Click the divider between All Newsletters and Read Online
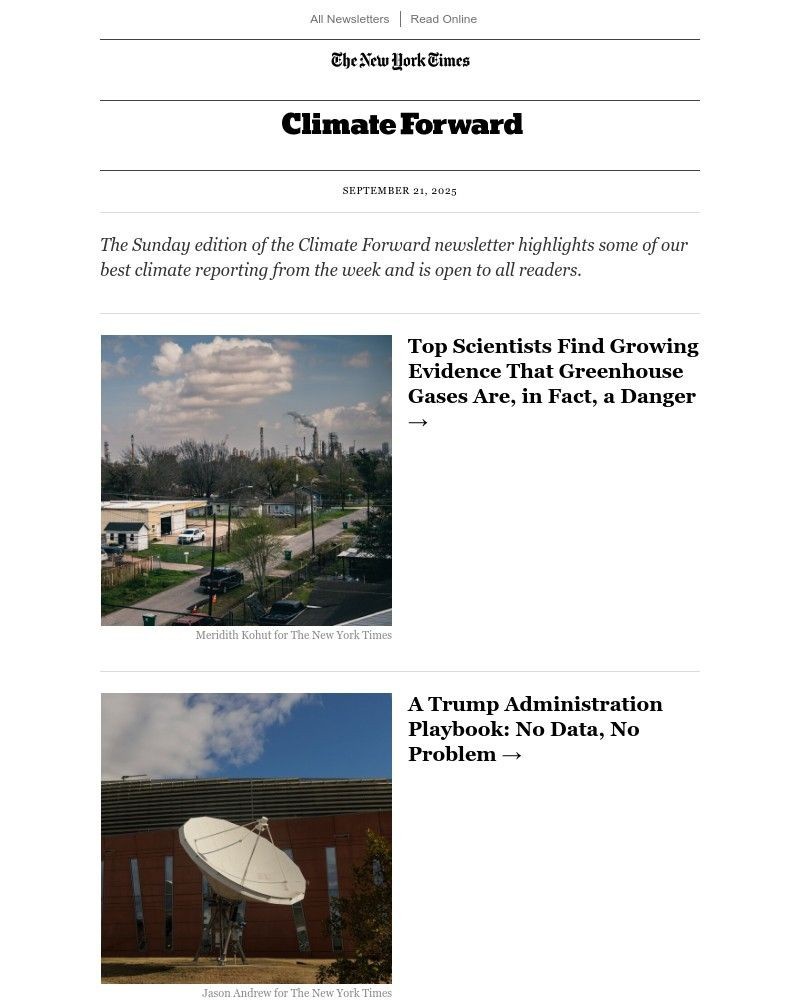The width and height of the screenshot is (800, 1000). tap(400, 18)
